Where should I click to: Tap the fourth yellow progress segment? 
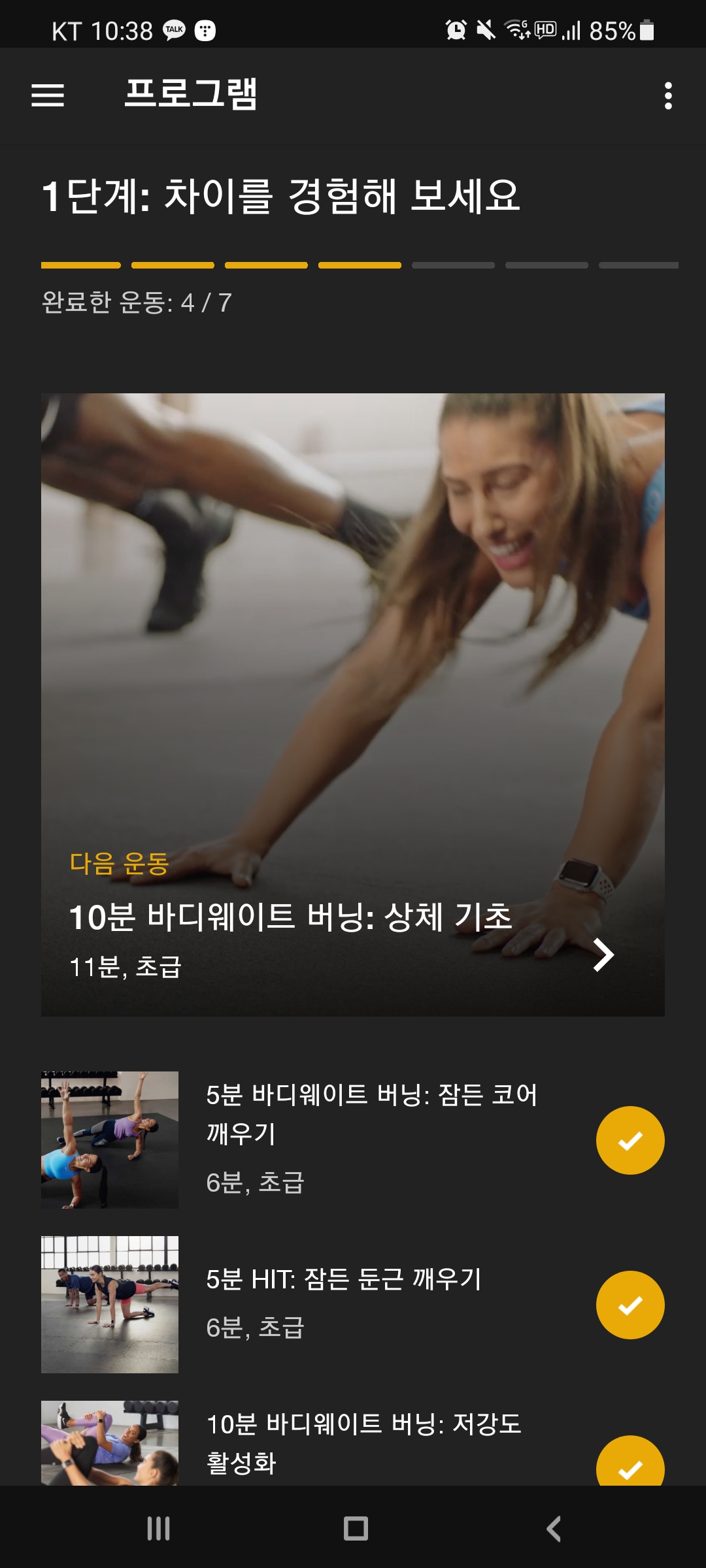click(360, 265)
